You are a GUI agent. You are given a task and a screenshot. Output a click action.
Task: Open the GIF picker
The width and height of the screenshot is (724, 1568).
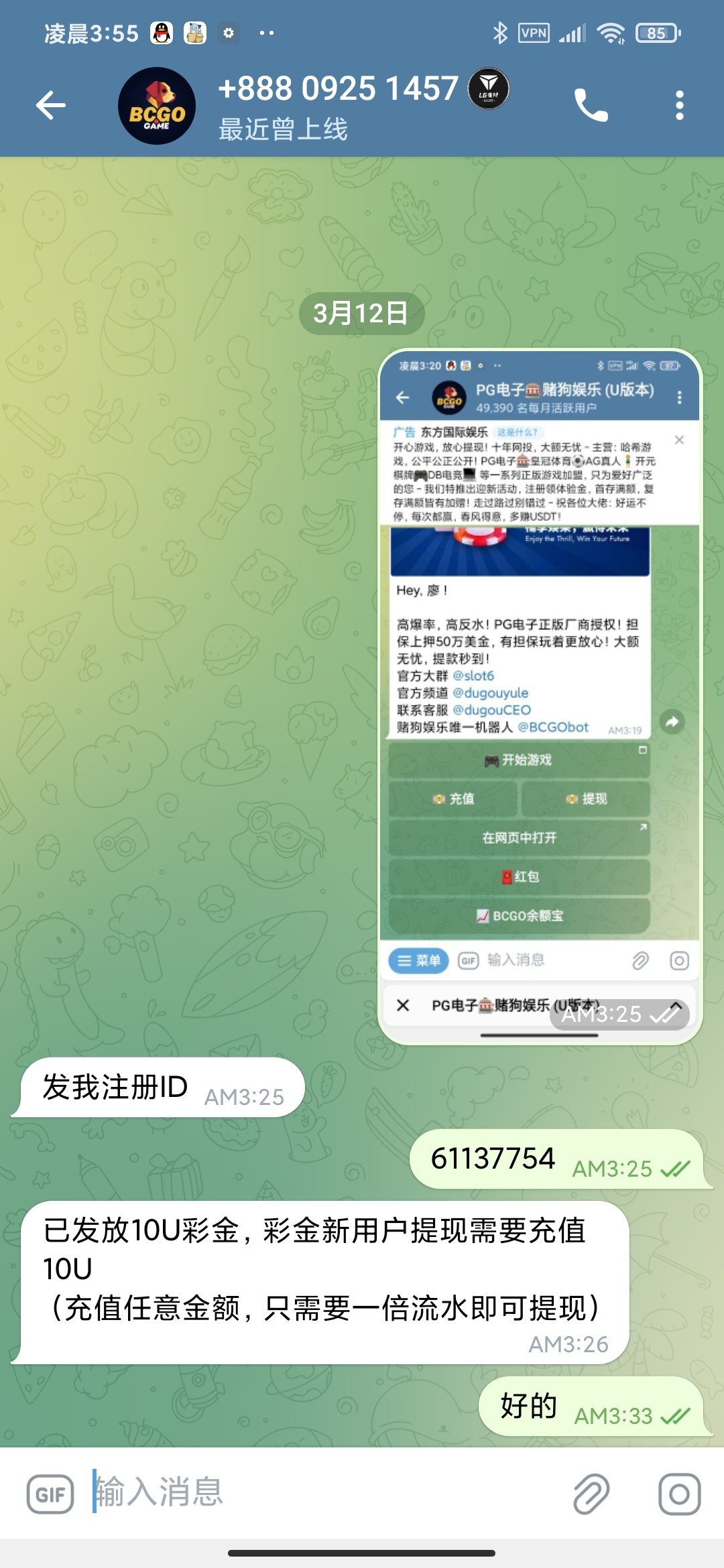point(50,1494)
